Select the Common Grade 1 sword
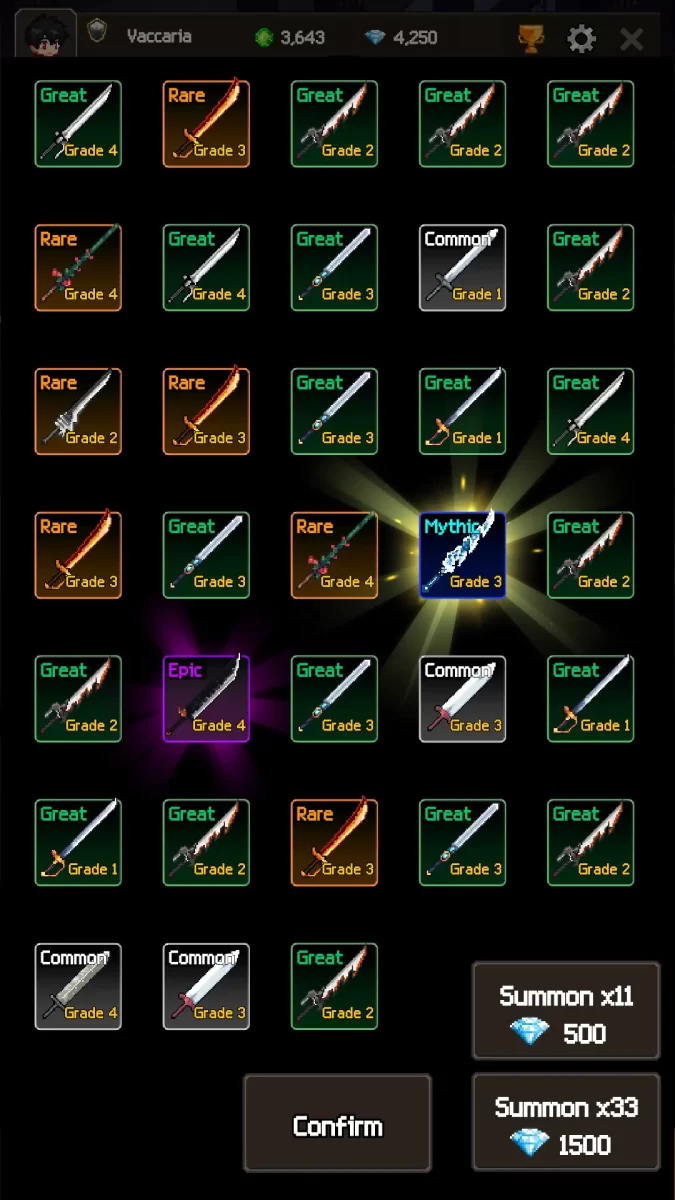The width and height of the screenshot is (675, 1200). point(462,268)
